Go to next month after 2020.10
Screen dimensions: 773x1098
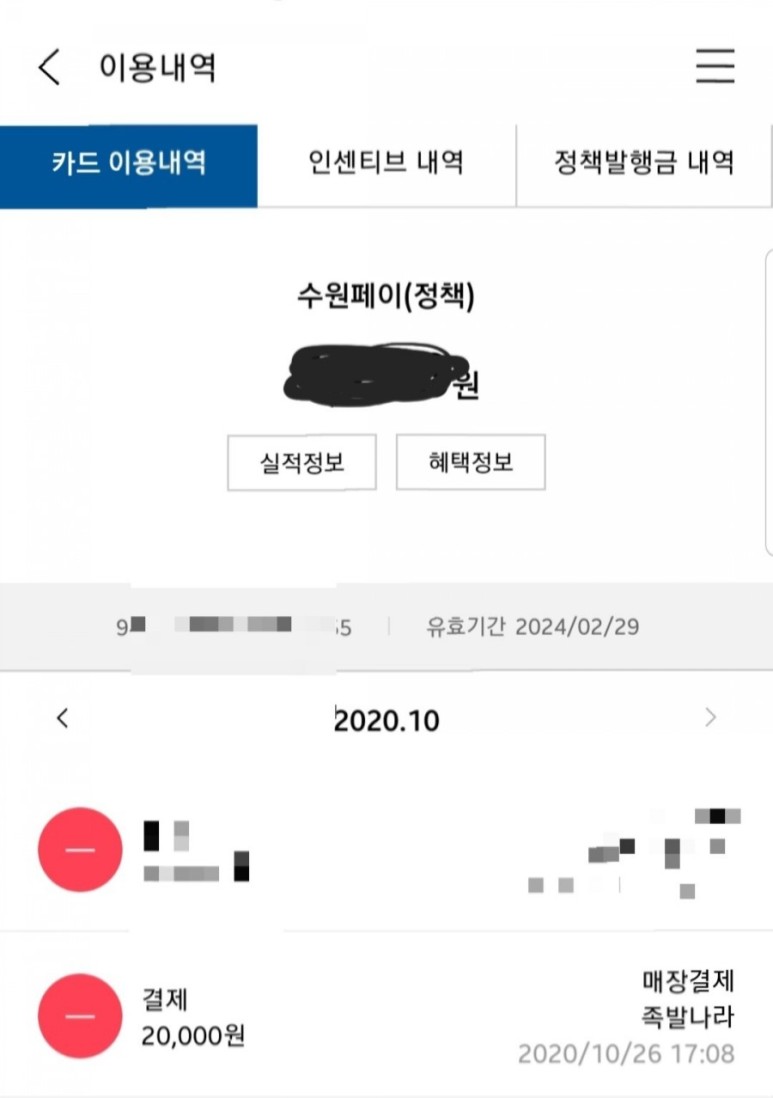pos(710,717)
